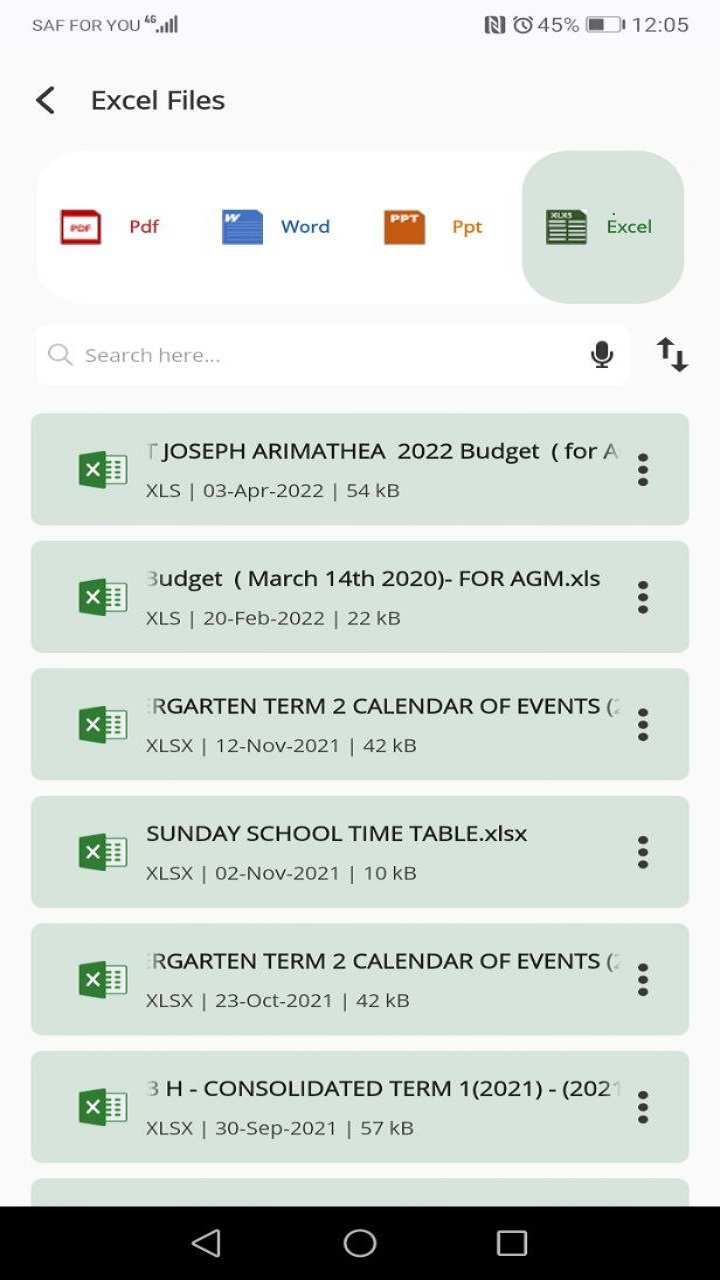Go back using the back arrow
The height and width of the screenshot is (1280, 720).
point(44,100)
